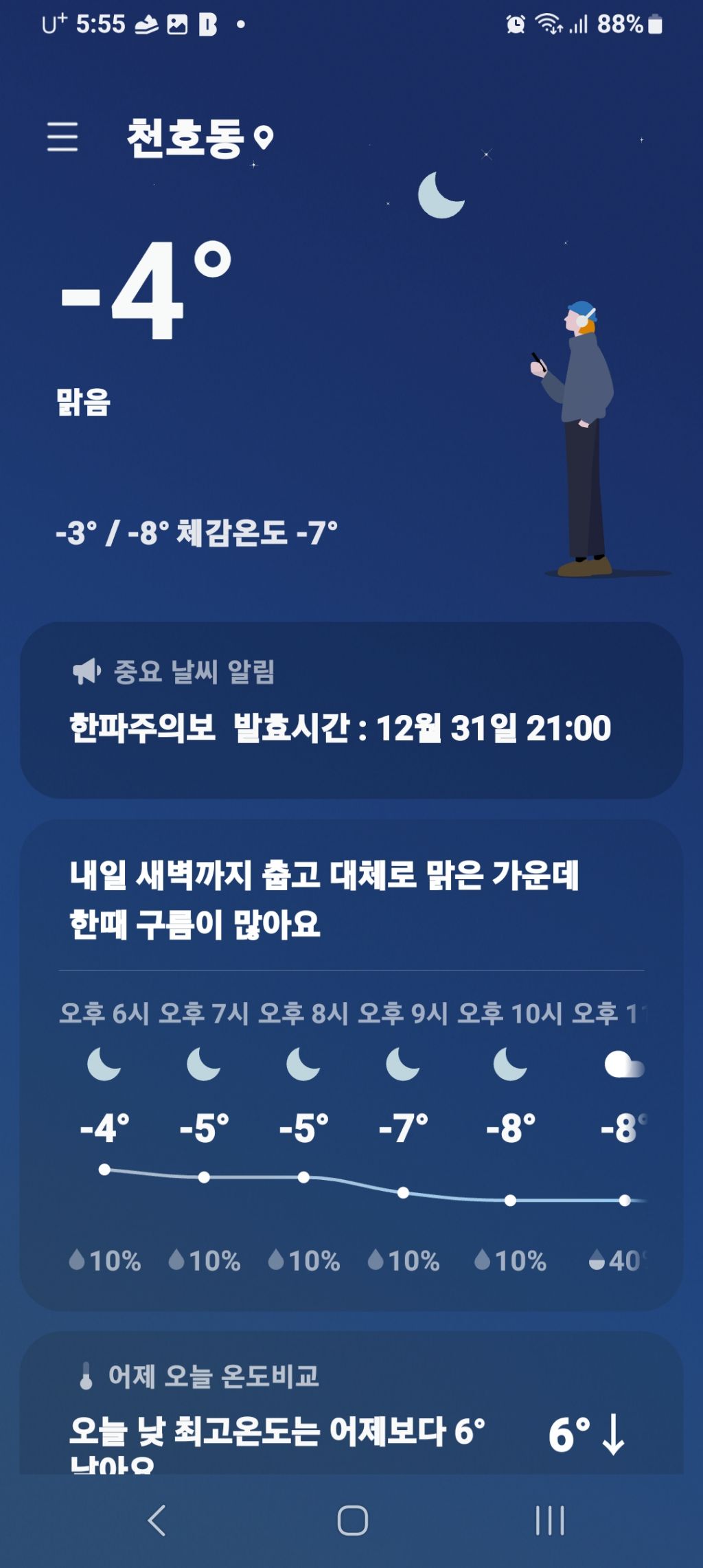Tap the 천호동 location title
The image size is (703, 1568).
coord(187,138)
